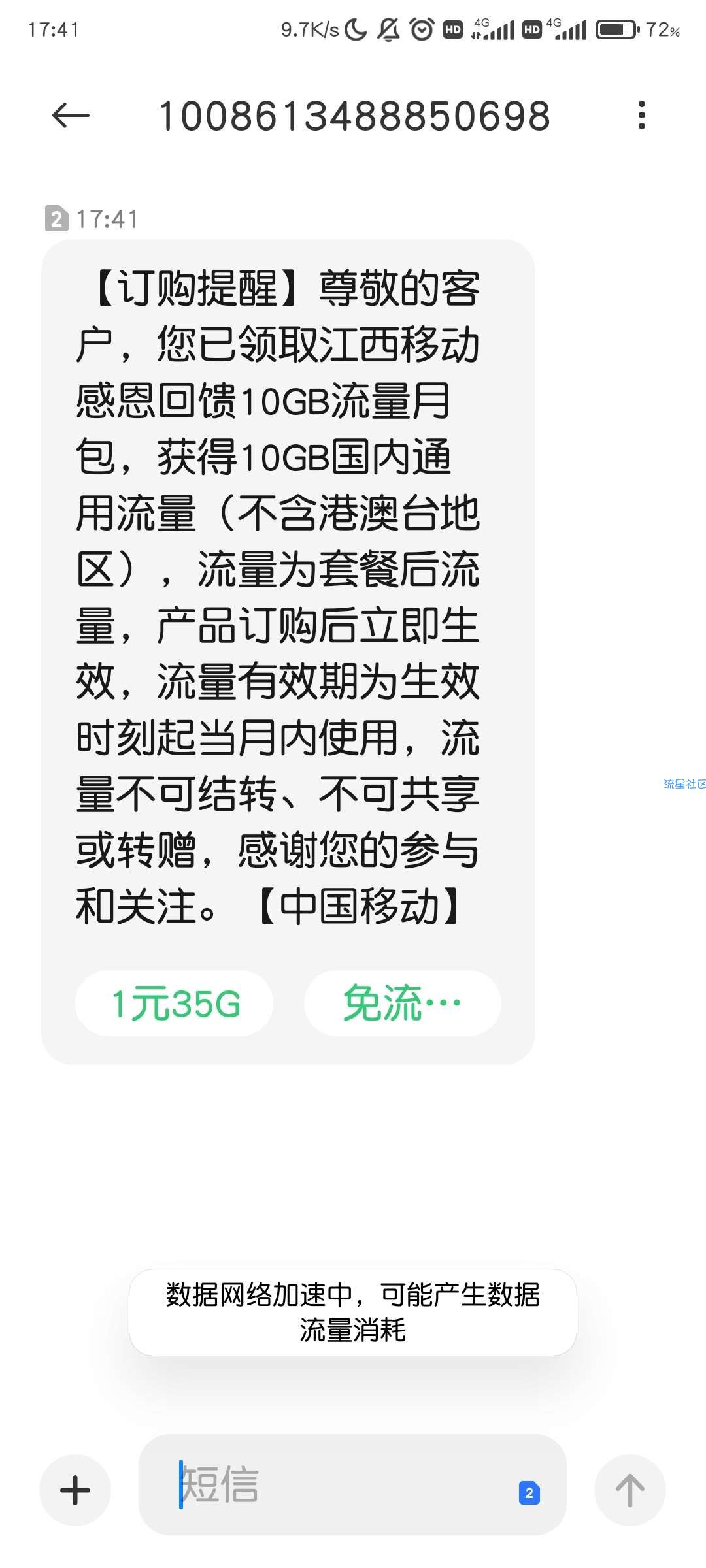This screenshot has width=706, height=1568.
Task: Switch the SIM 2 selector in the input box
Action: pos(529,1492)
